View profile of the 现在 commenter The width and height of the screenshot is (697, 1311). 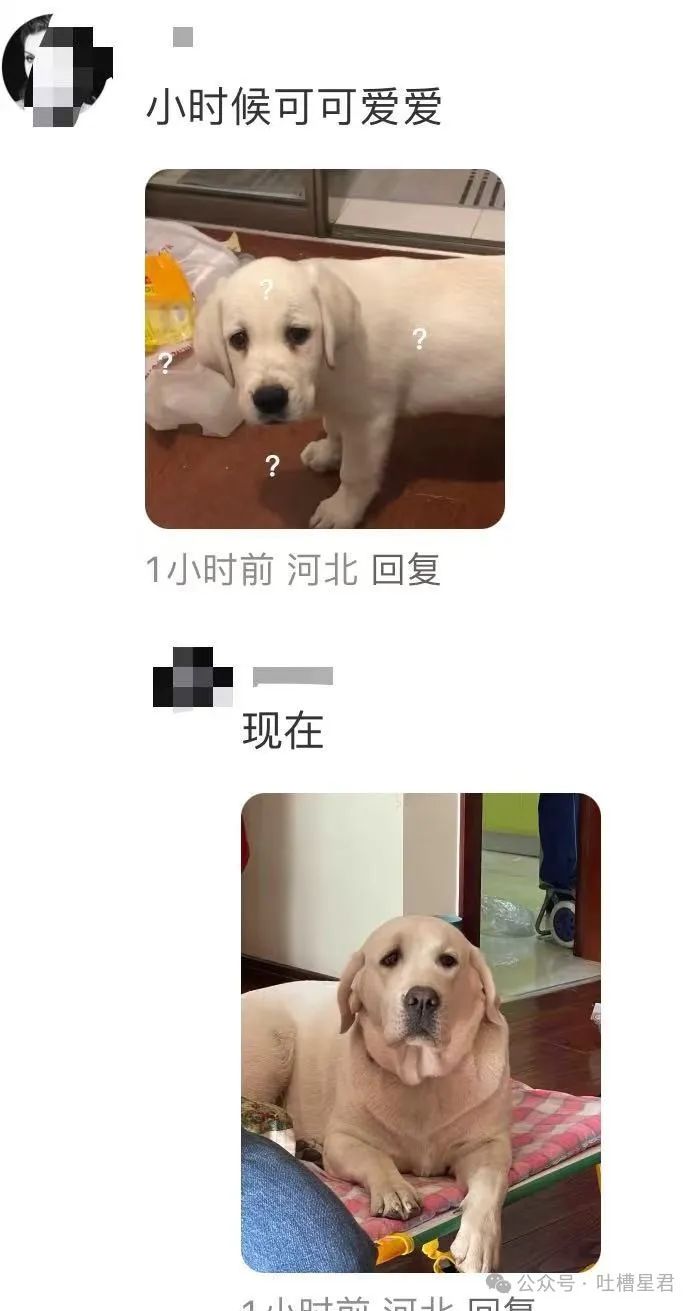192,677
